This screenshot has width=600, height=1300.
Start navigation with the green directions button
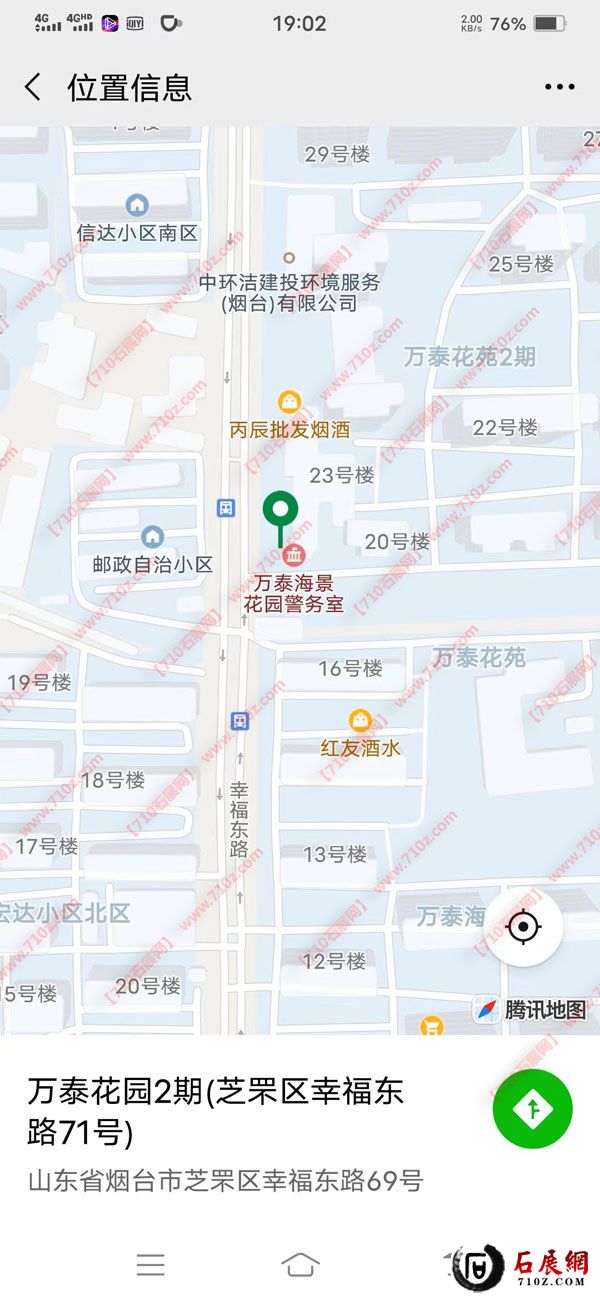(532, 1108)
